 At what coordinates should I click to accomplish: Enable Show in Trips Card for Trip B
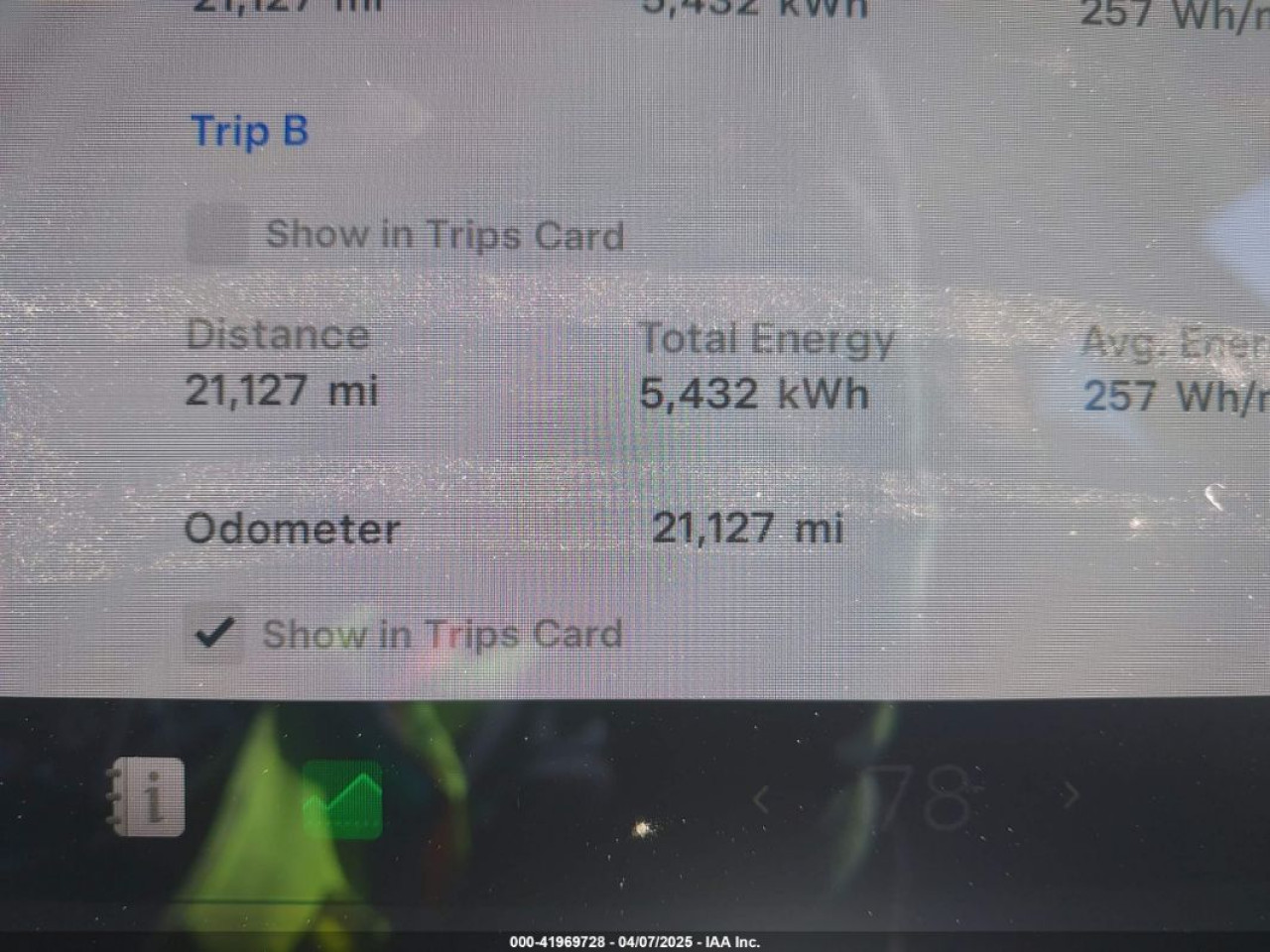[x=217, y=234]
